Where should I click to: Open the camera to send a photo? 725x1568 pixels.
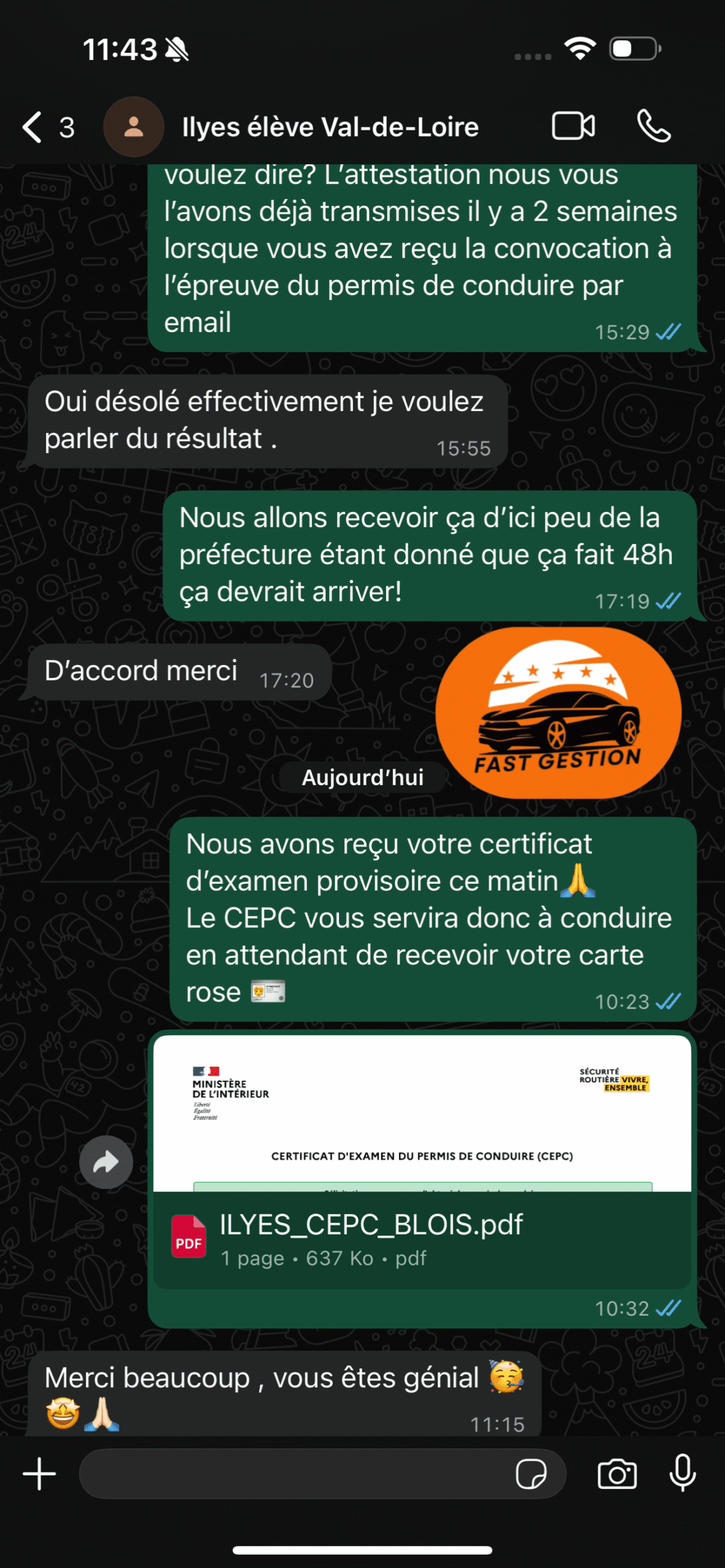point(617,1474)
